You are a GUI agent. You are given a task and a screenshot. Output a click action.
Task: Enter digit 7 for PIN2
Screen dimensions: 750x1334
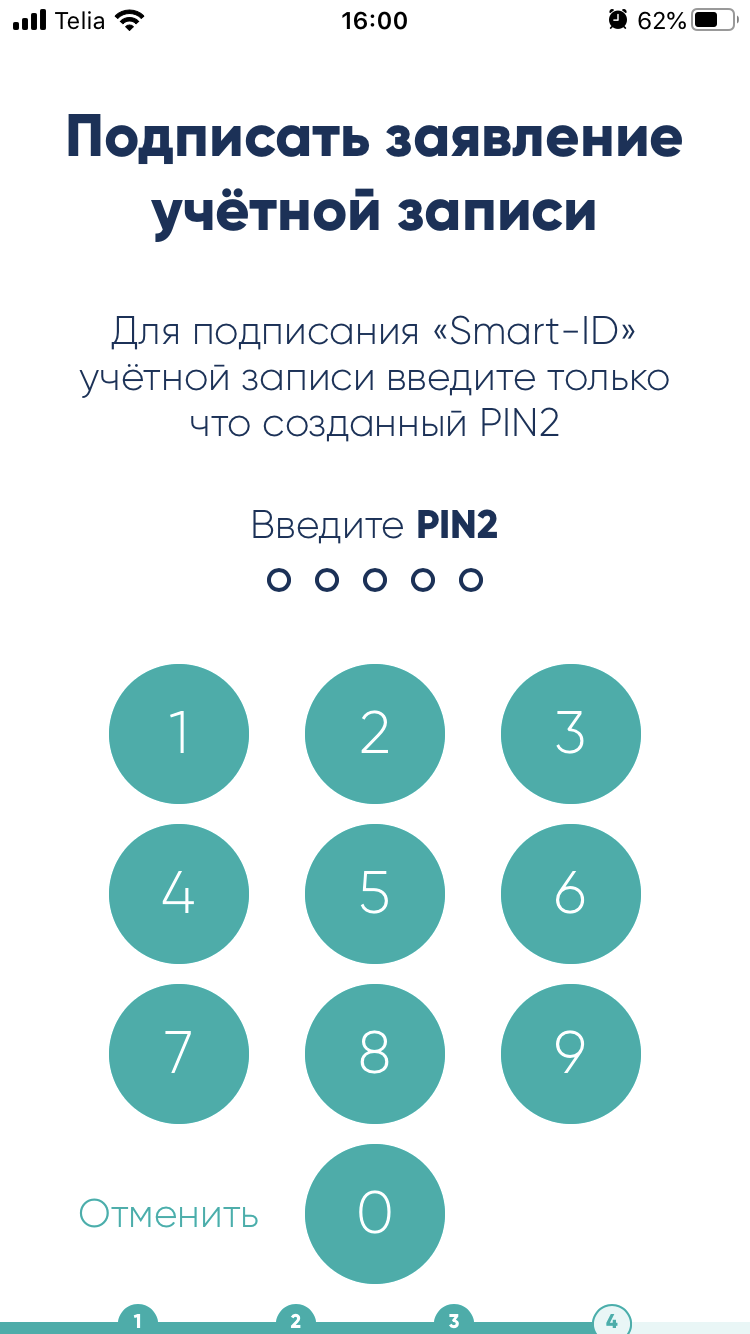[x=179, y=1054]
